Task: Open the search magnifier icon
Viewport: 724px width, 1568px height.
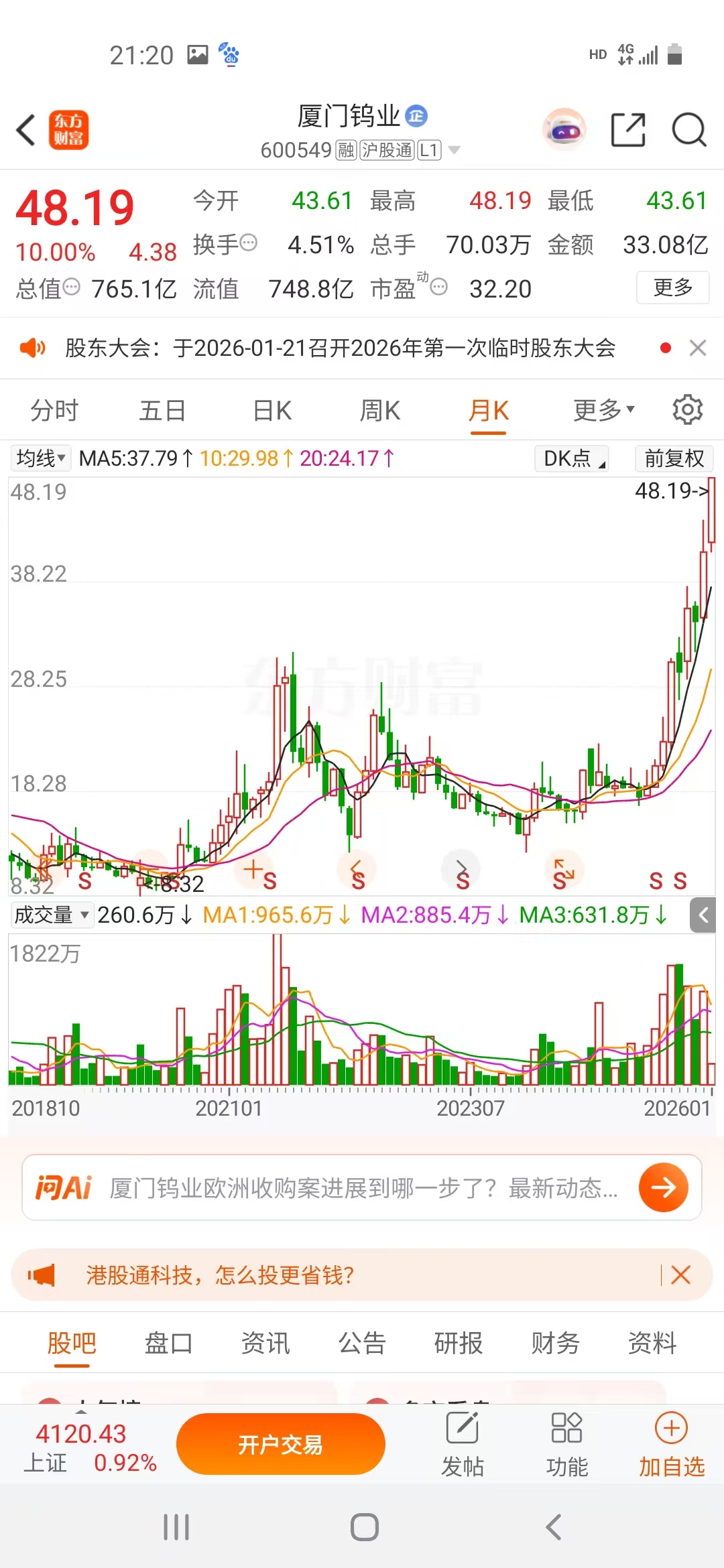Action: [x=688, y=129]
